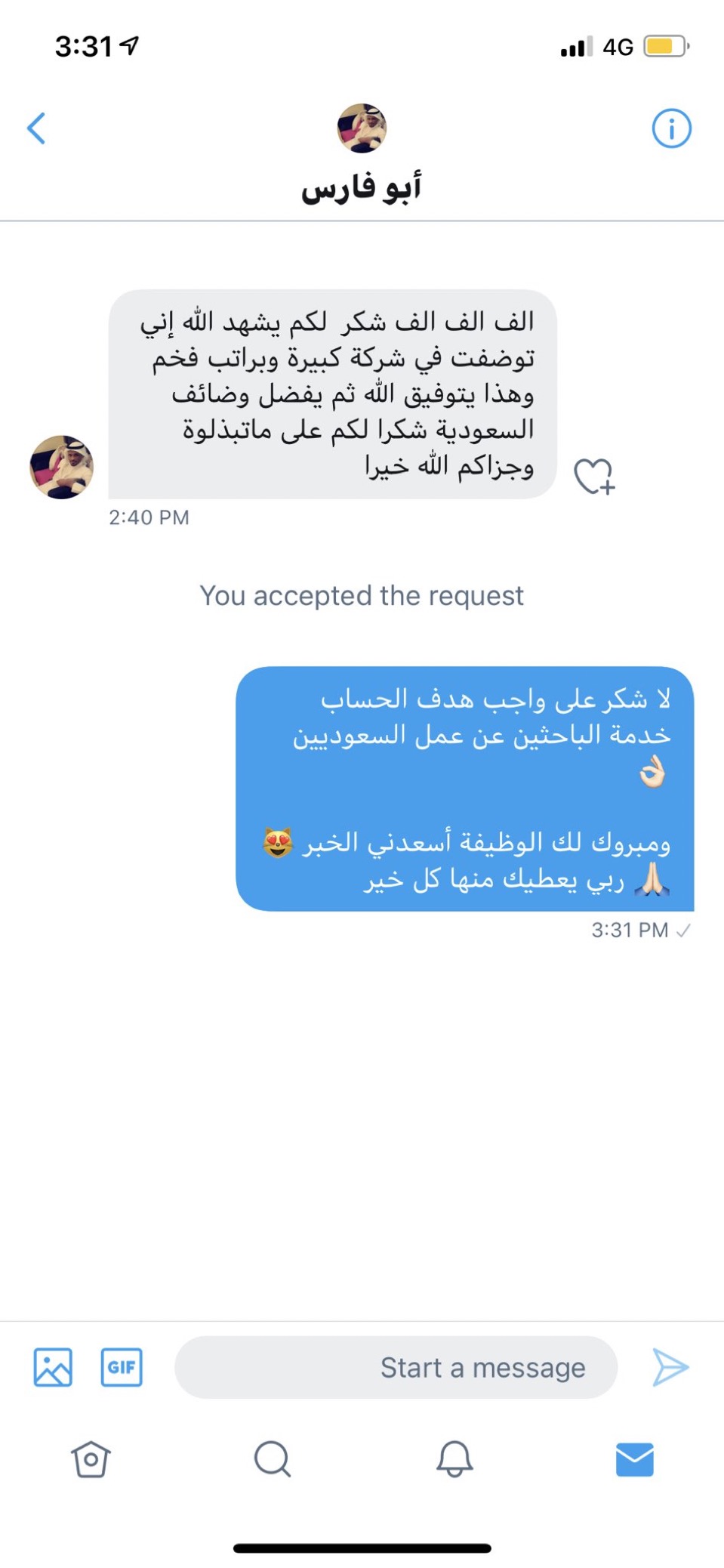
Task: Add a heart reaction to the received message
Action: pyautogui.click(x=594, y=477)
